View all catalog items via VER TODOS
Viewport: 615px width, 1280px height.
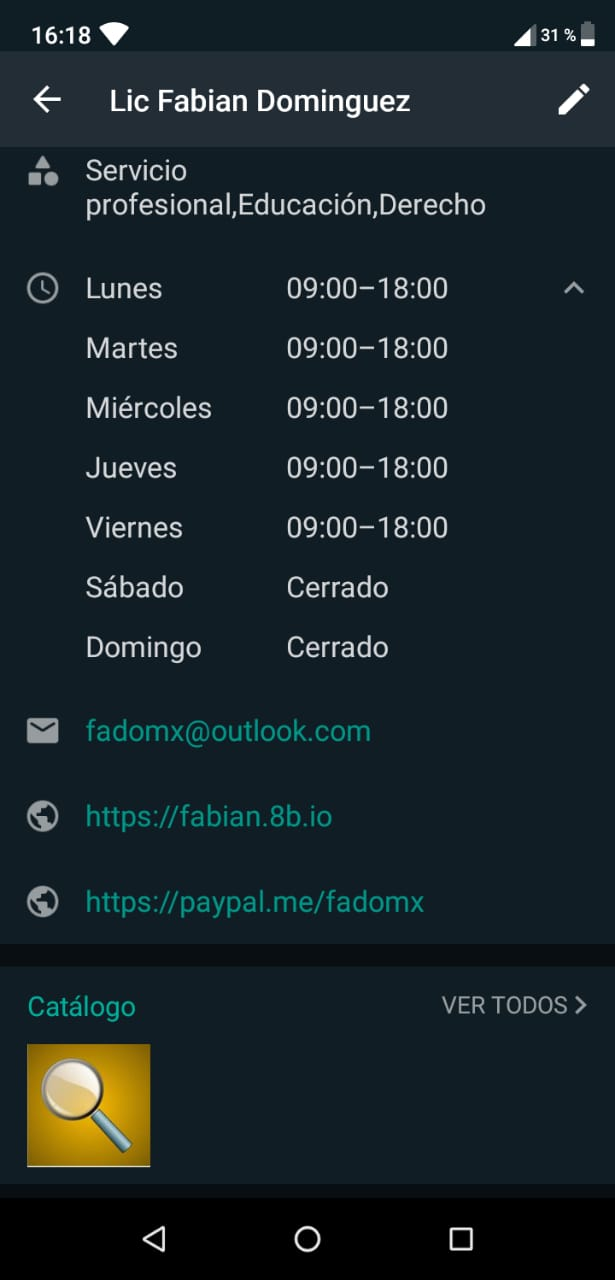[514, 1005]
